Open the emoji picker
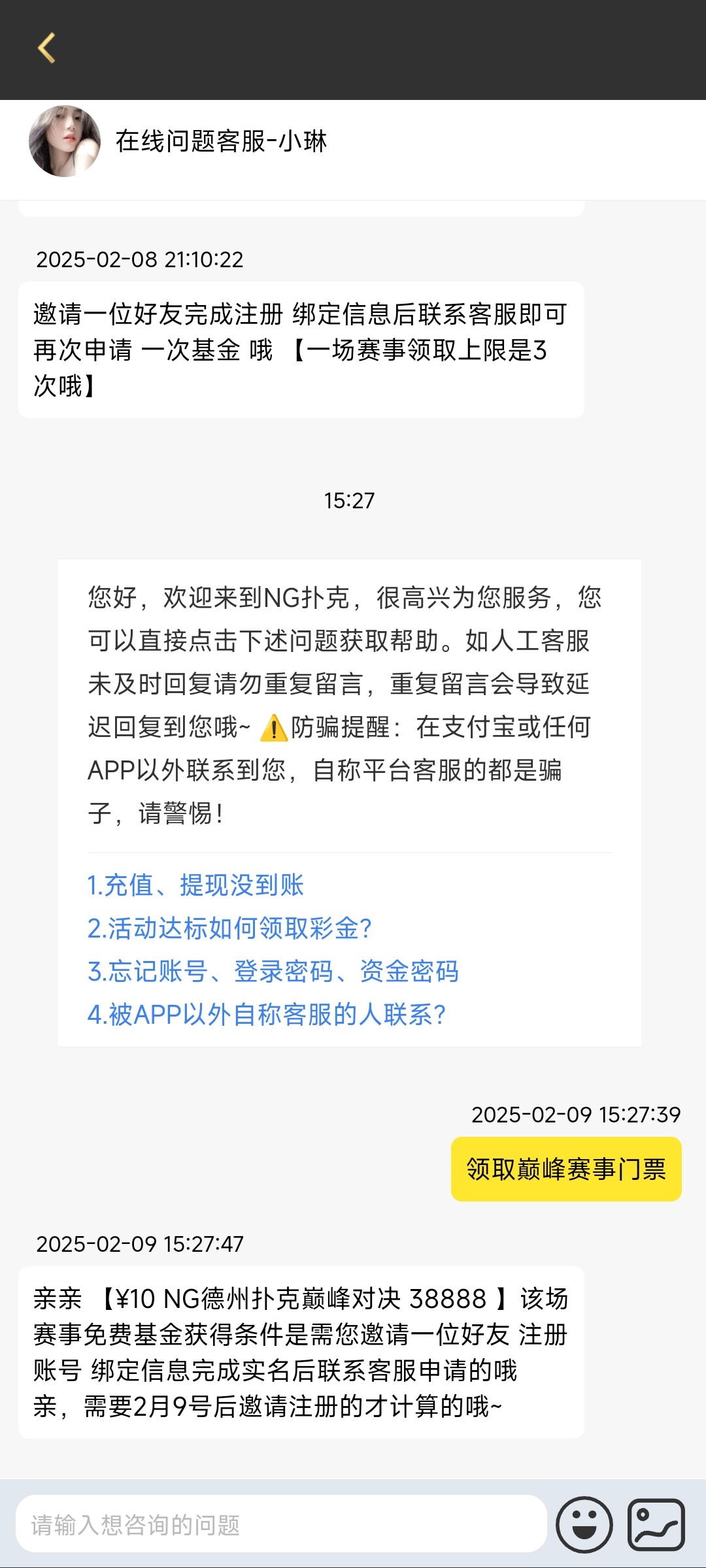This screenshot has width=706, height=1568. click(584, 1525)
